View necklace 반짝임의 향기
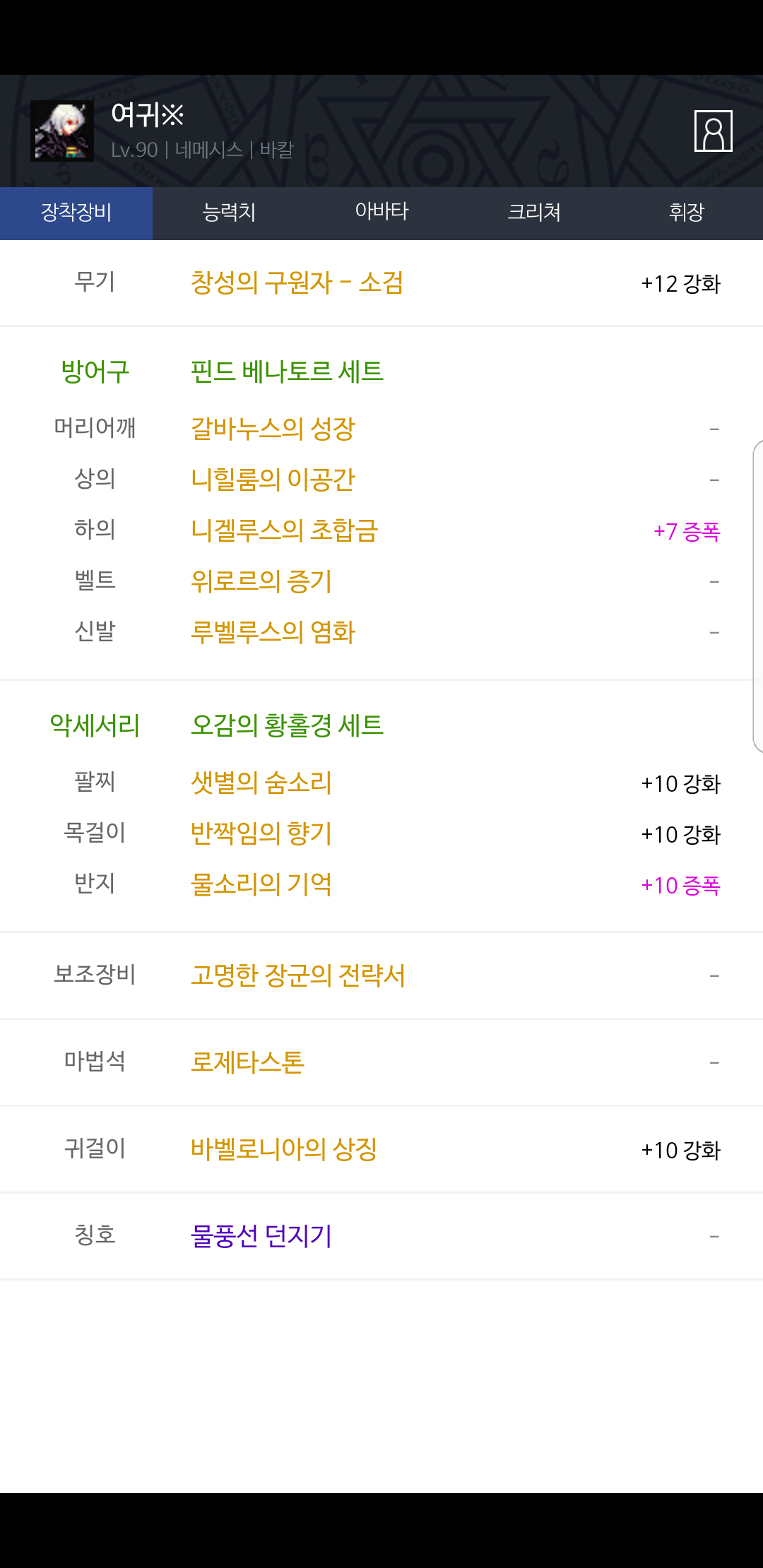 click(x=261, y=833)
